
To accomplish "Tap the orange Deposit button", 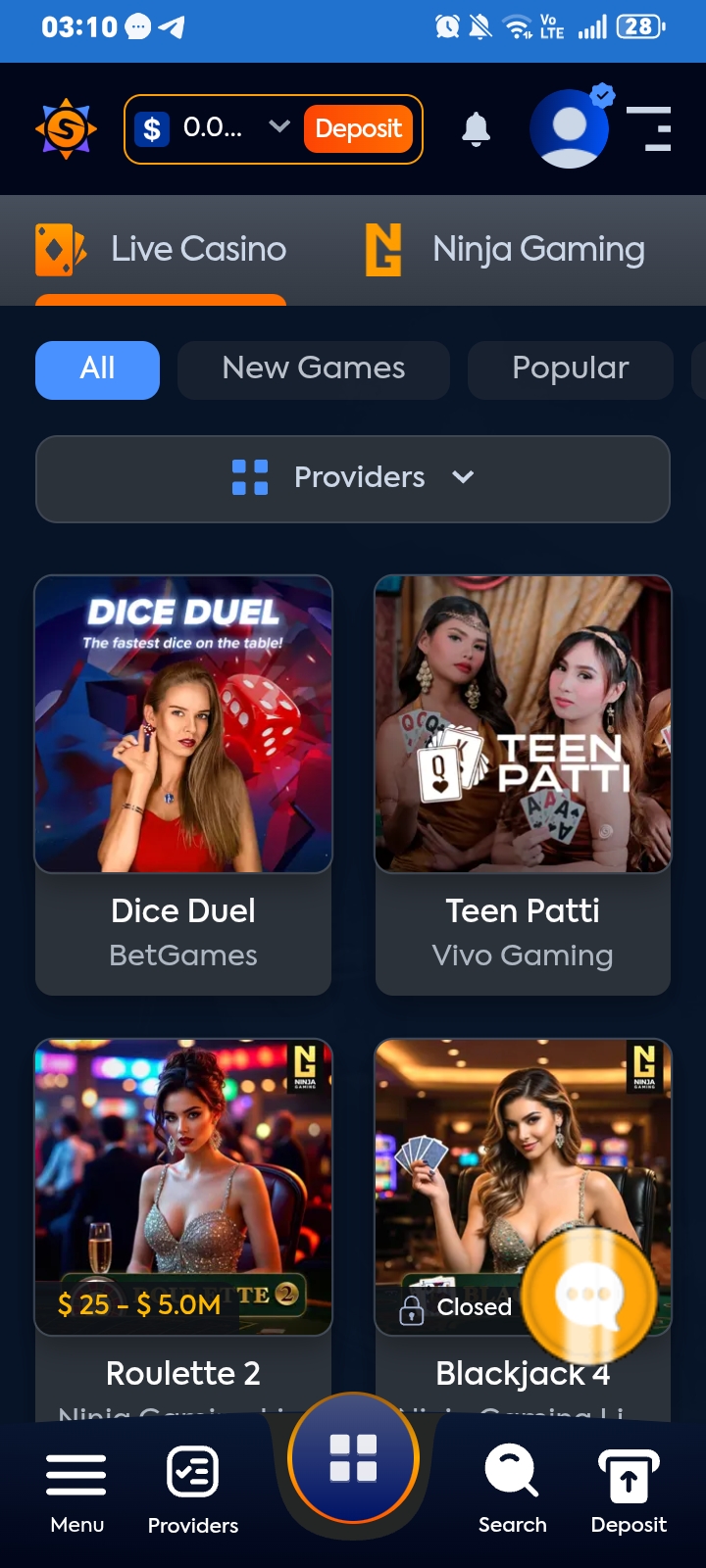I will (359, 128).
